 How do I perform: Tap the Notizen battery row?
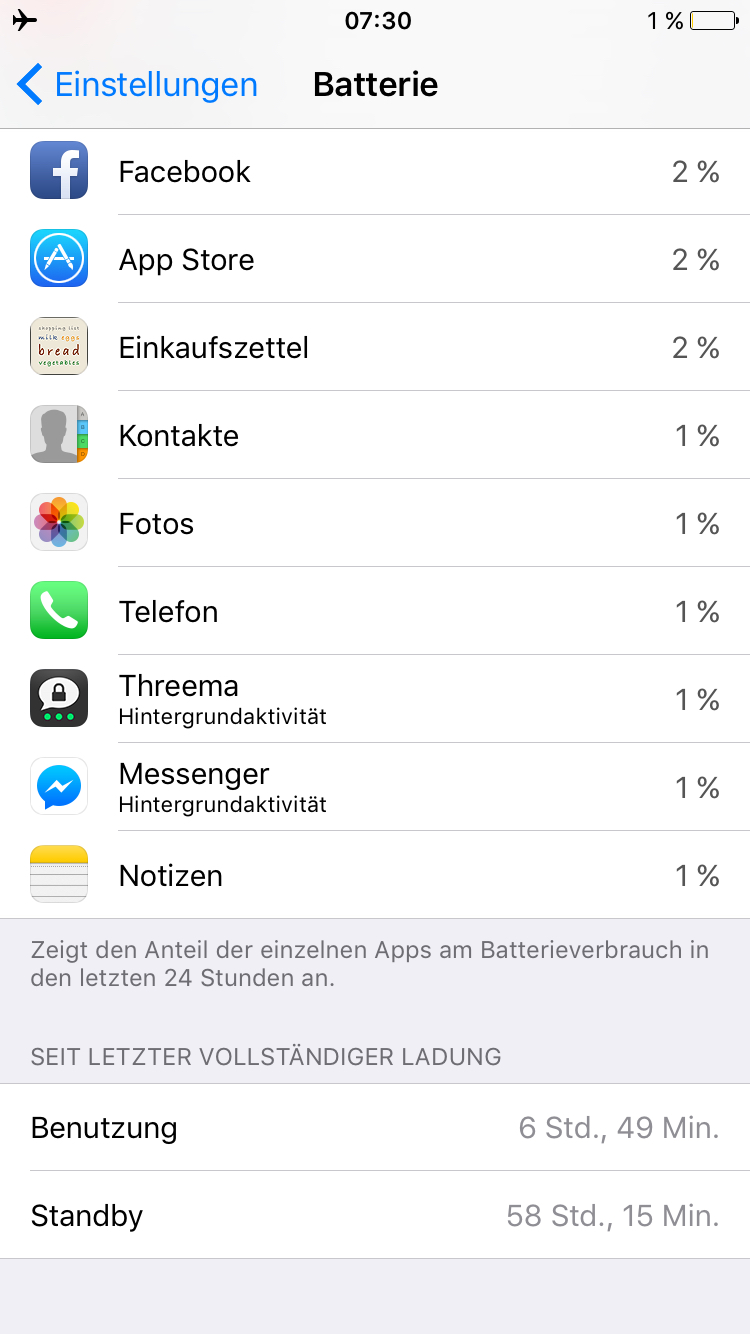coord(375,875)
